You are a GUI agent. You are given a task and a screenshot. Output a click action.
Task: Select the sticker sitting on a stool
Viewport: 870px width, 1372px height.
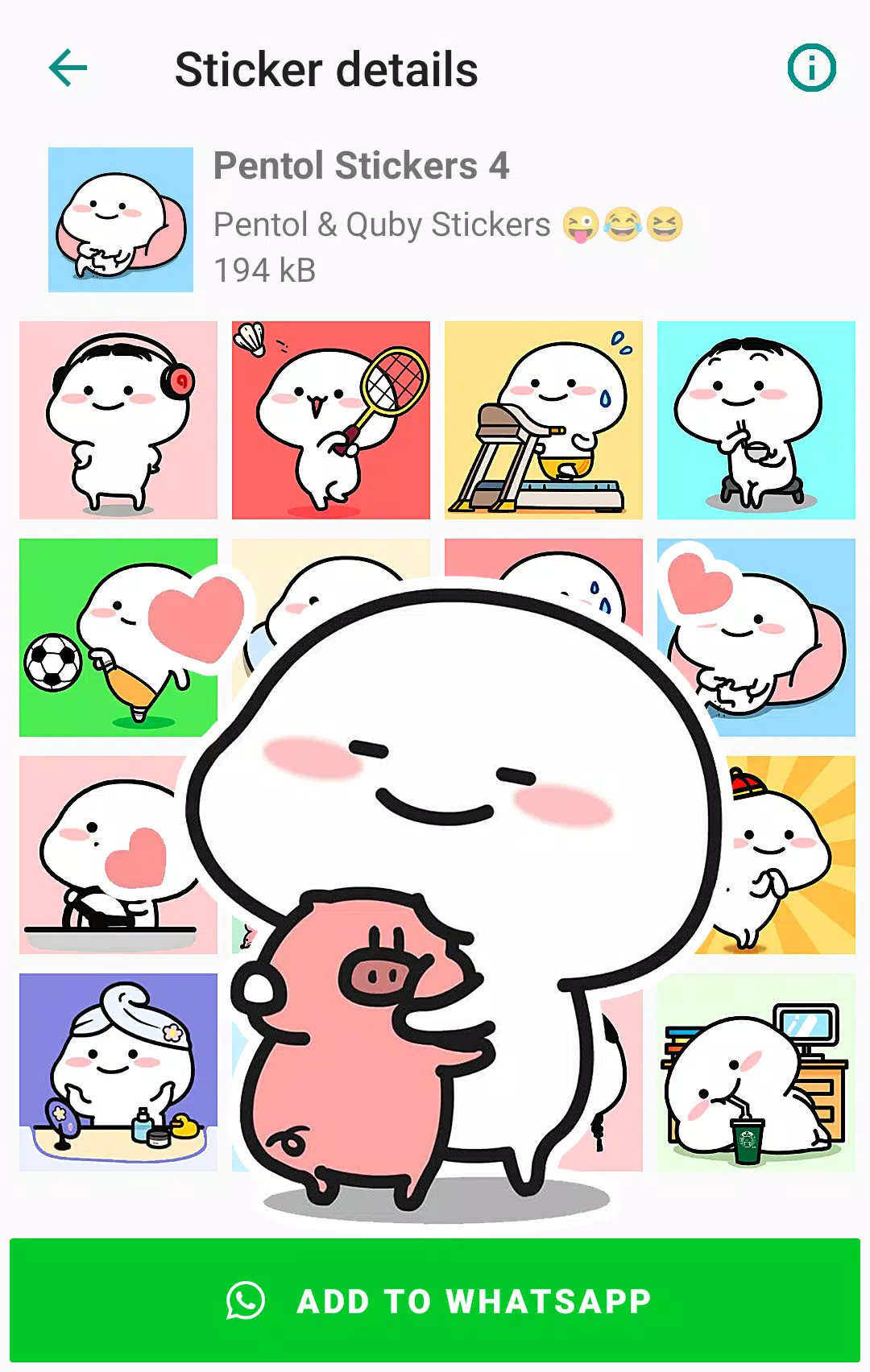coord(756,420)
